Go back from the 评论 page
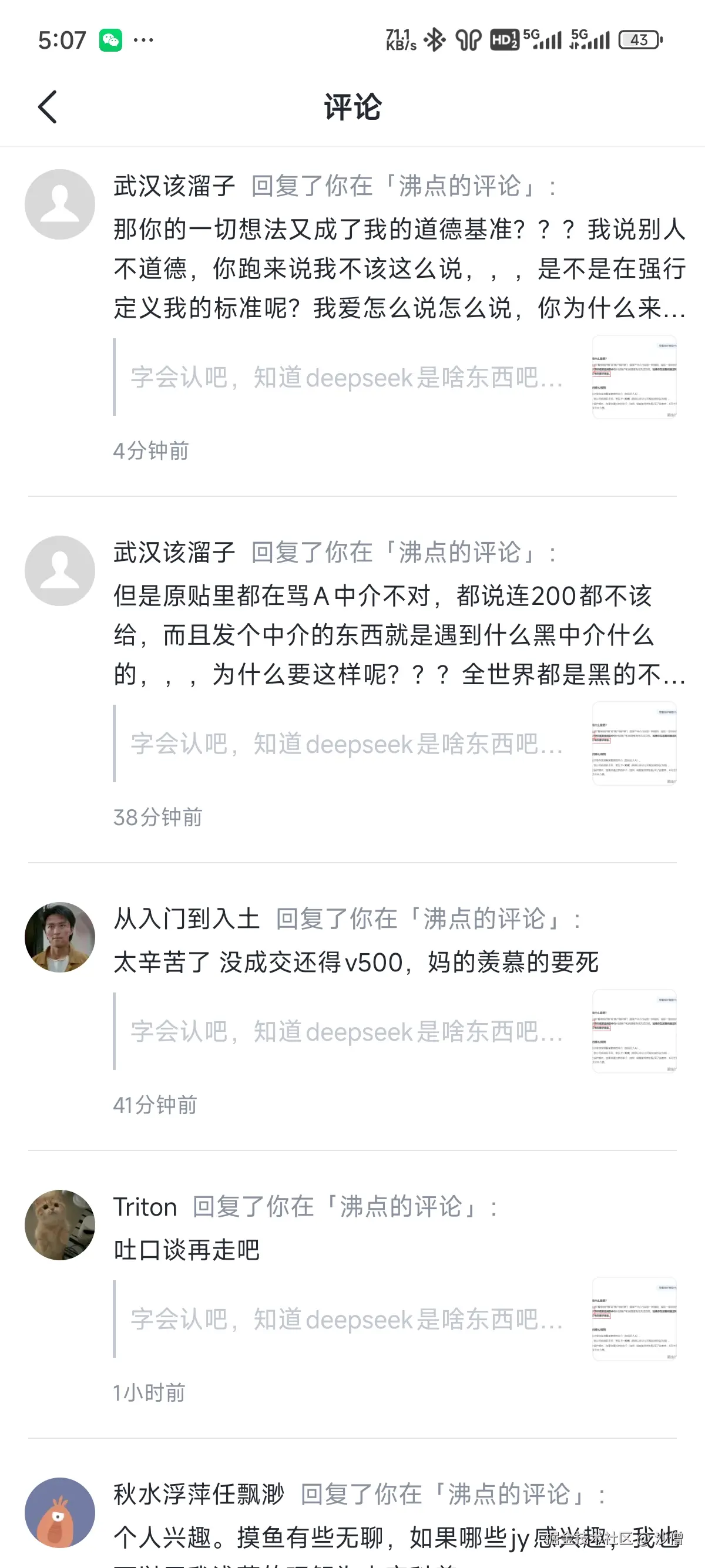 click(48, 107)
